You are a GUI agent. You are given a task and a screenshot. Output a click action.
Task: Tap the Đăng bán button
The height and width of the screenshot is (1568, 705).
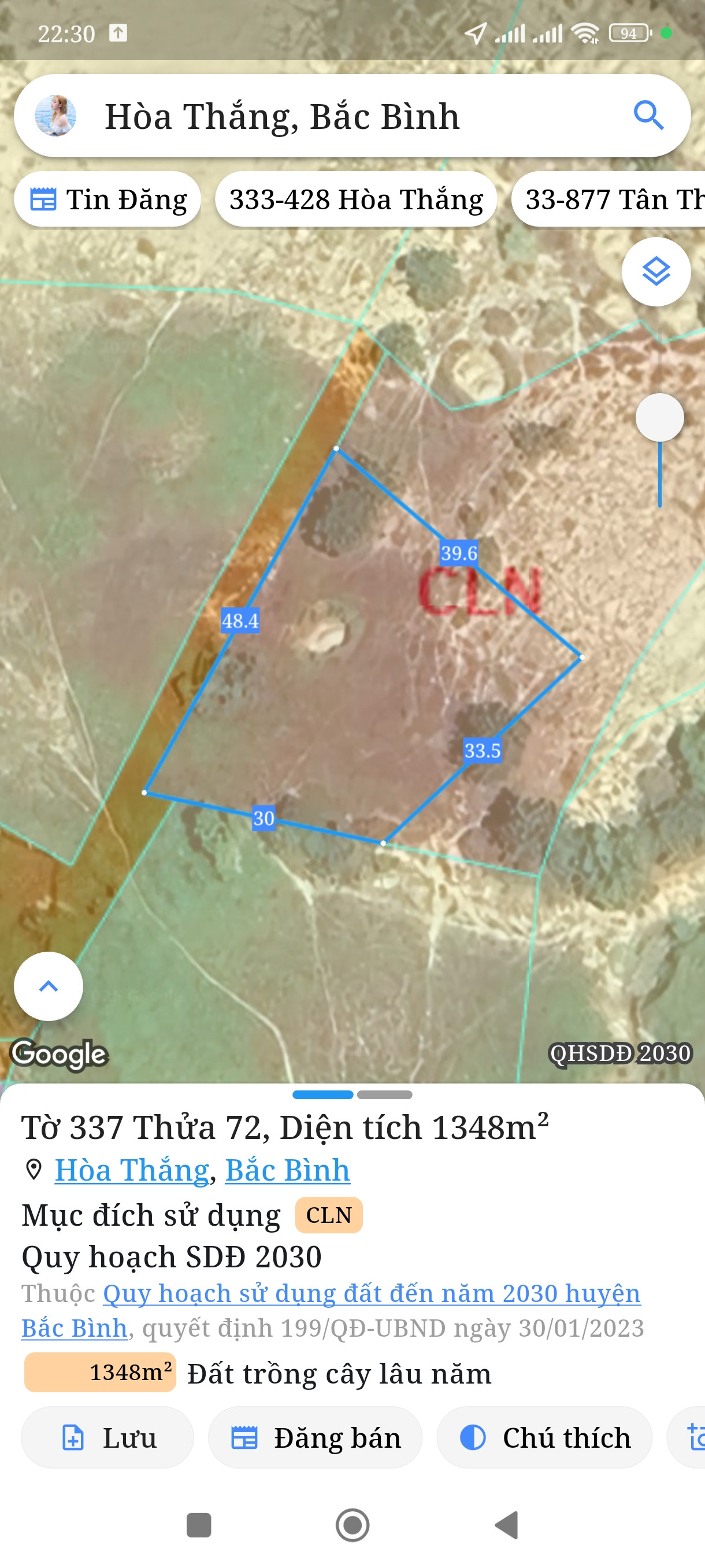click(315, 1438)
